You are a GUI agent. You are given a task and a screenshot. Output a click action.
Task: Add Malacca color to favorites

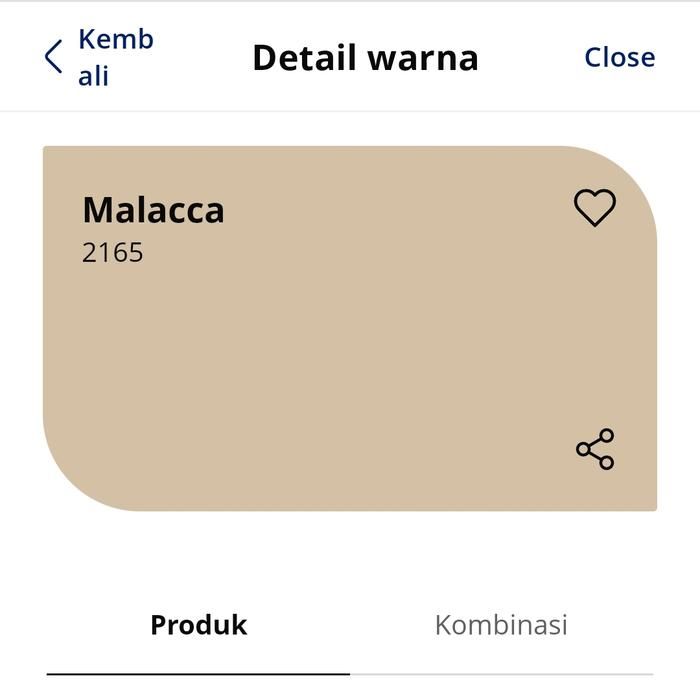595,208
